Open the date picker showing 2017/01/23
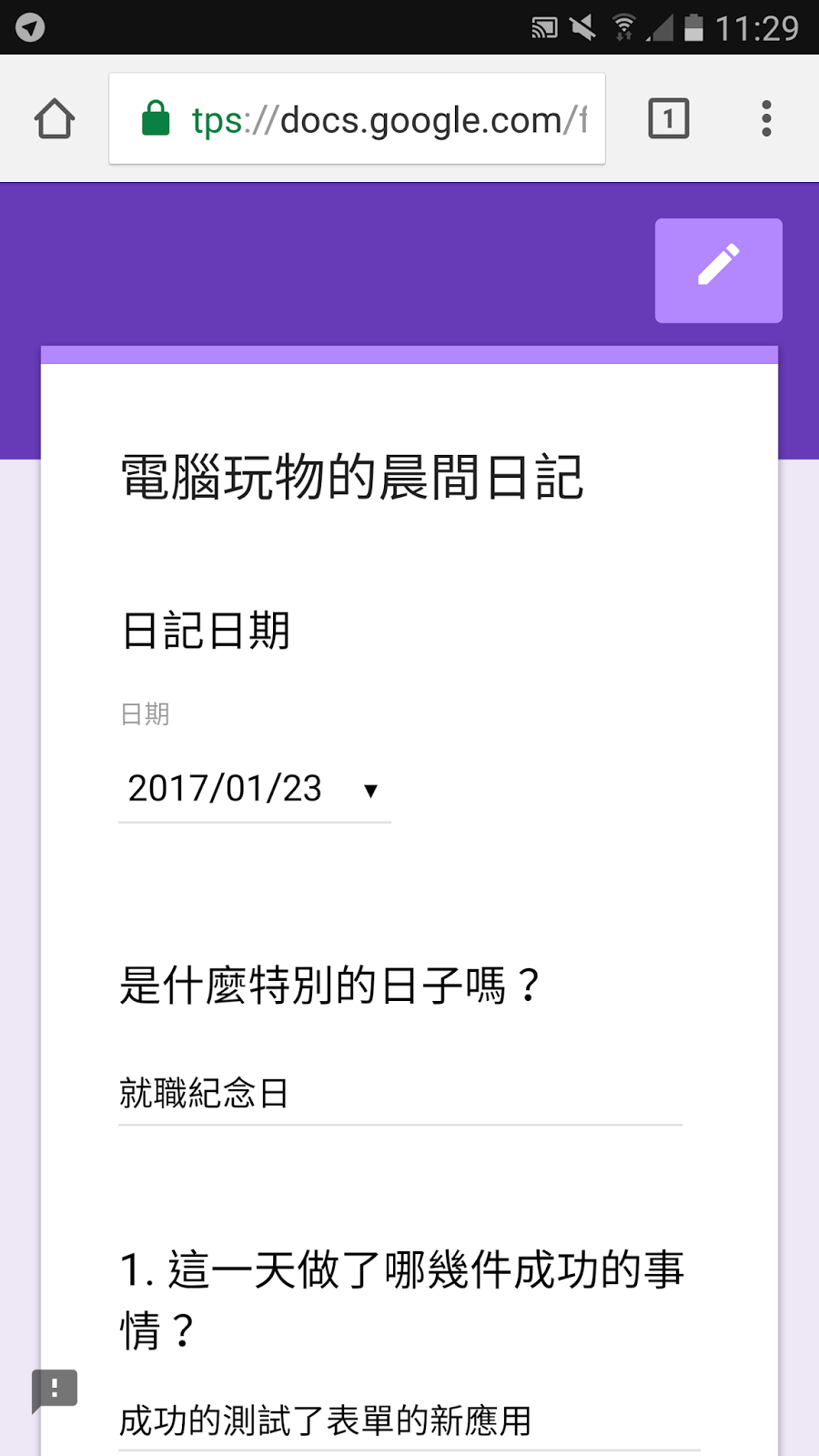The height and width of the screenshot is (1456, 819). 254,789
